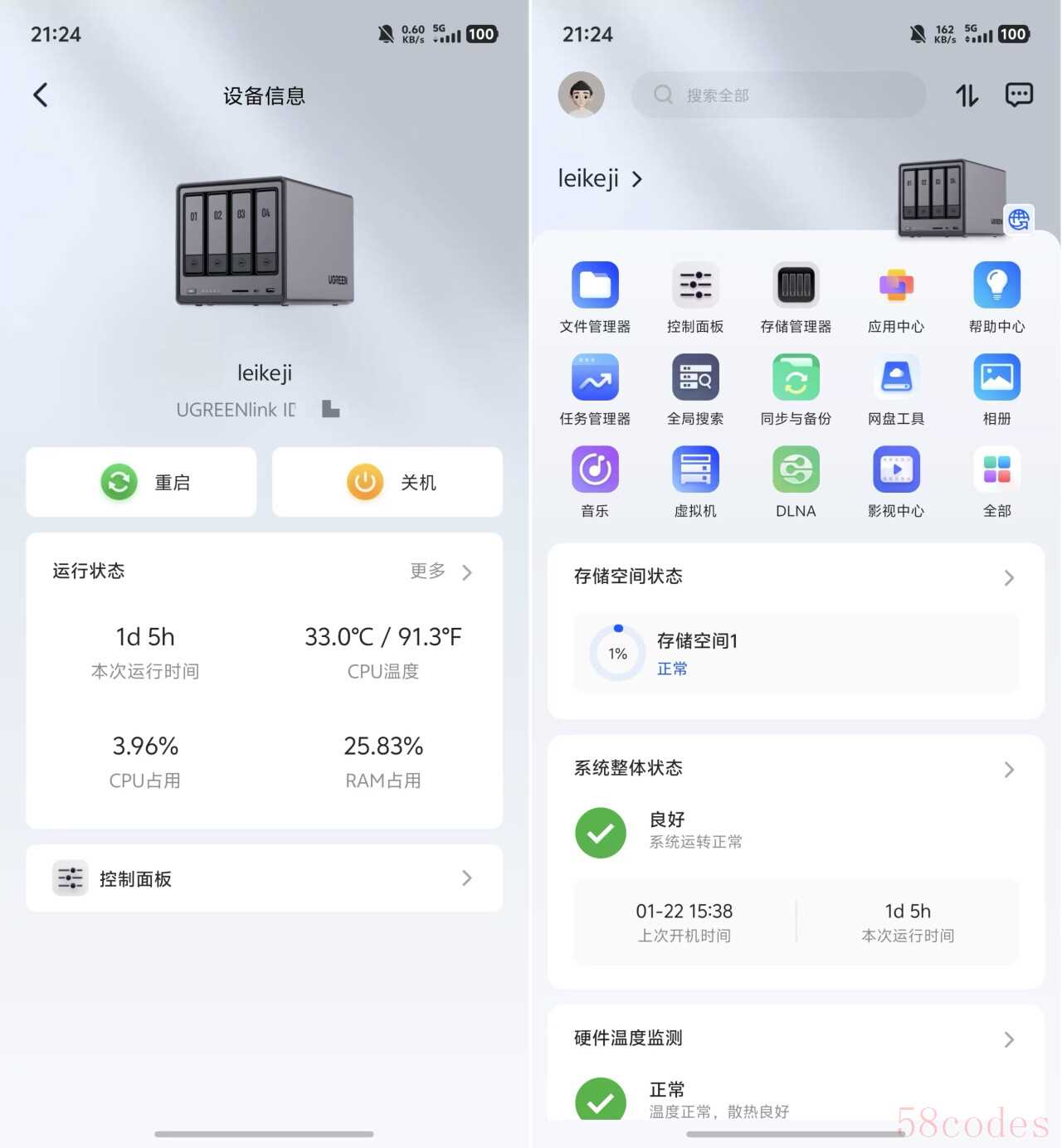Tap the 重启 restart button

click(141, 482)
